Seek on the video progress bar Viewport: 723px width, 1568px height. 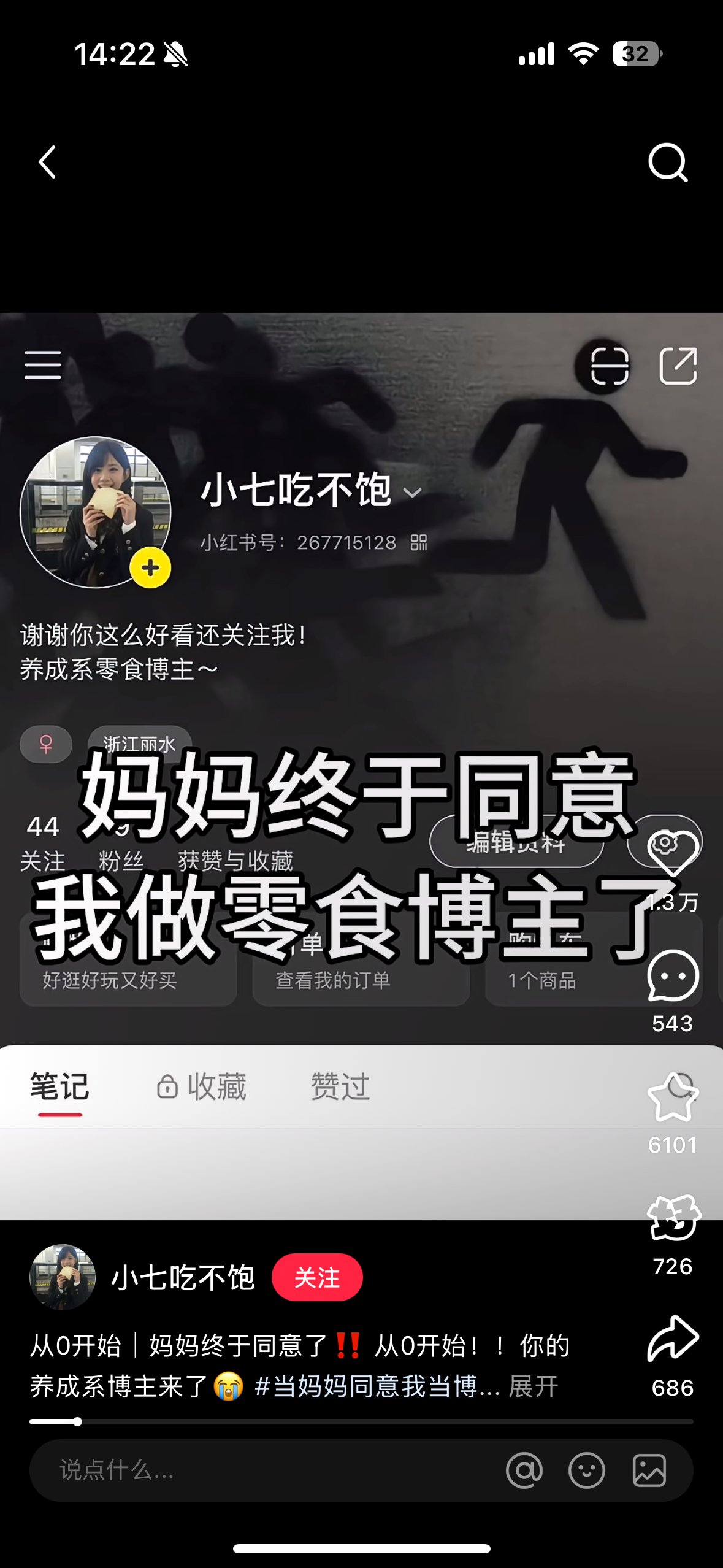(361, 1421)
